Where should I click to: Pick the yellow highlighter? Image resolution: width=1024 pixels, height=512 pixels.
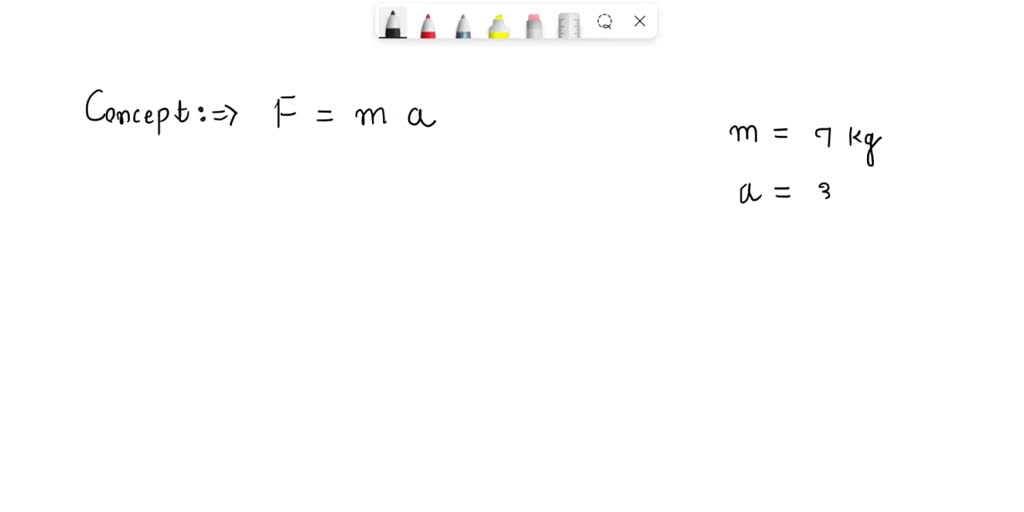[x=498, y=24]
